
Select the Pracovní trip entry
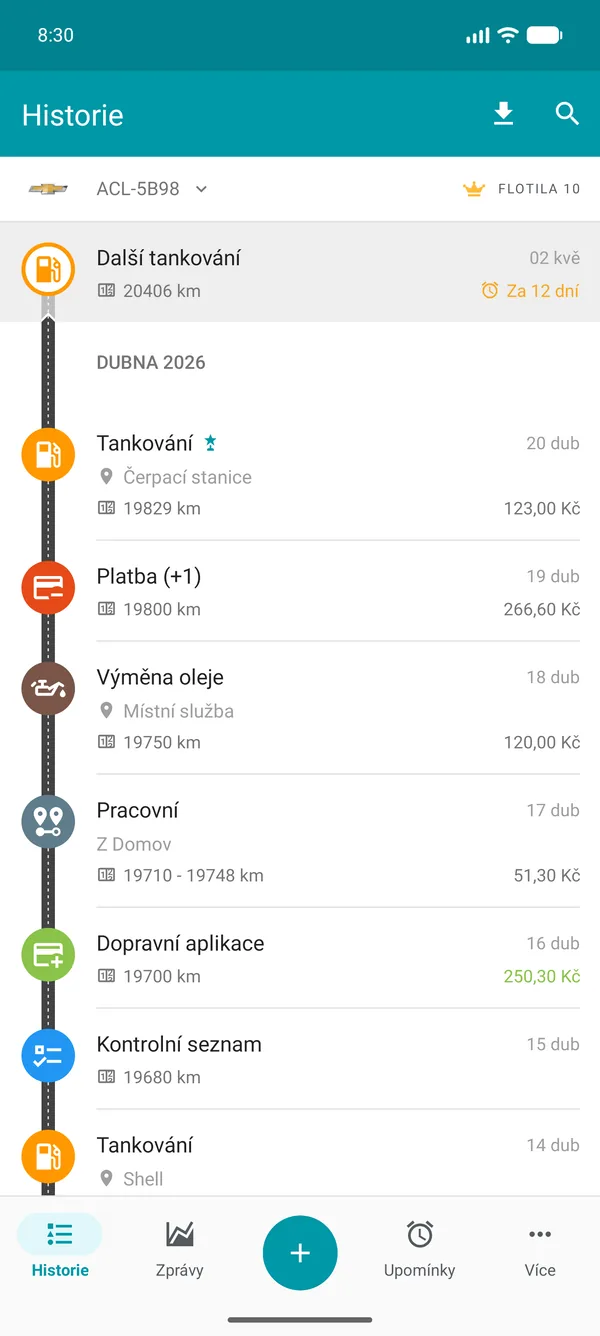[338, 842]
